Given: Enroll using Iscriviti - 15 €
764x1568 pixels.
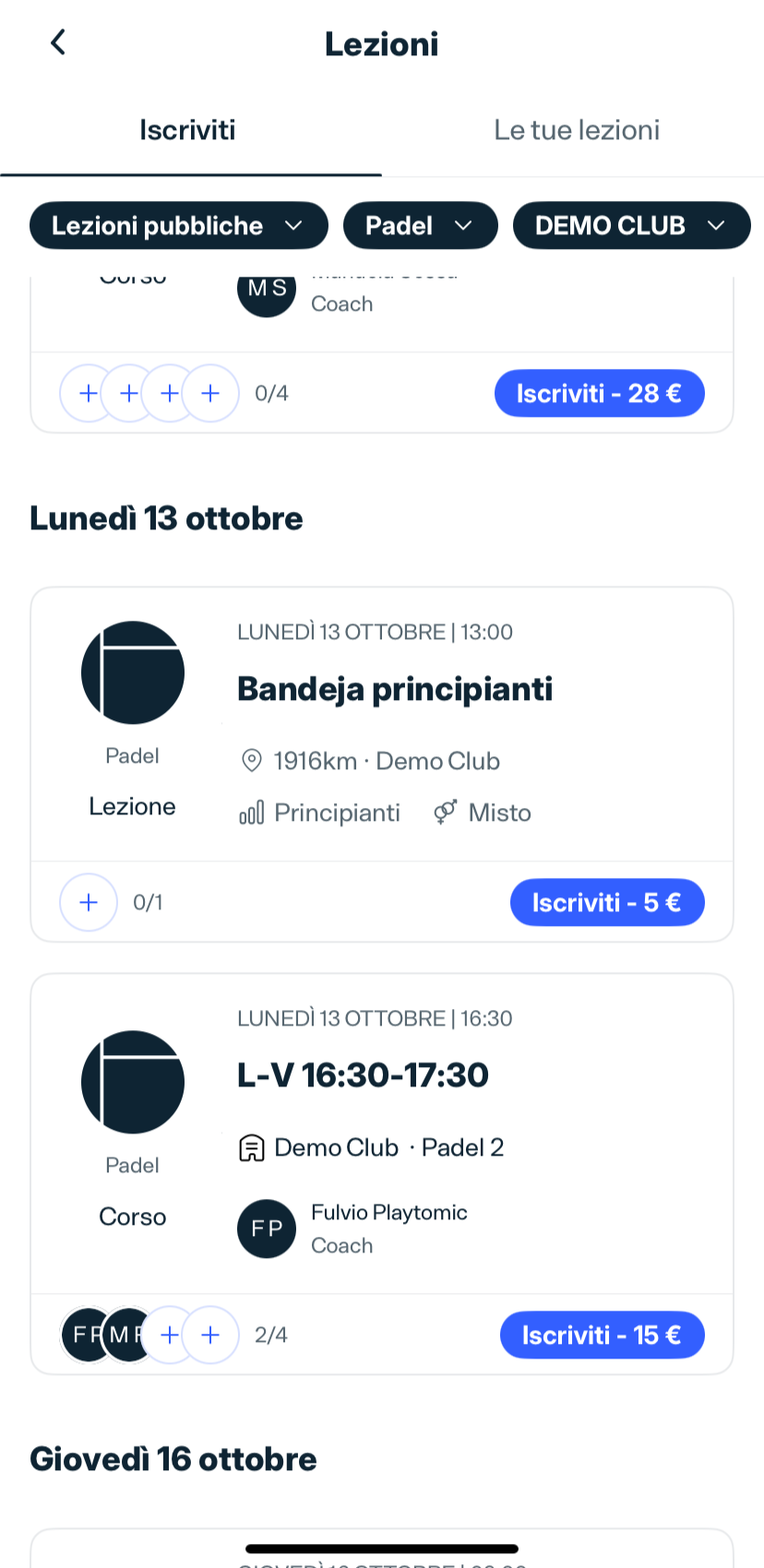Looking at the screenshot, I should click(x=603, y=1335).
